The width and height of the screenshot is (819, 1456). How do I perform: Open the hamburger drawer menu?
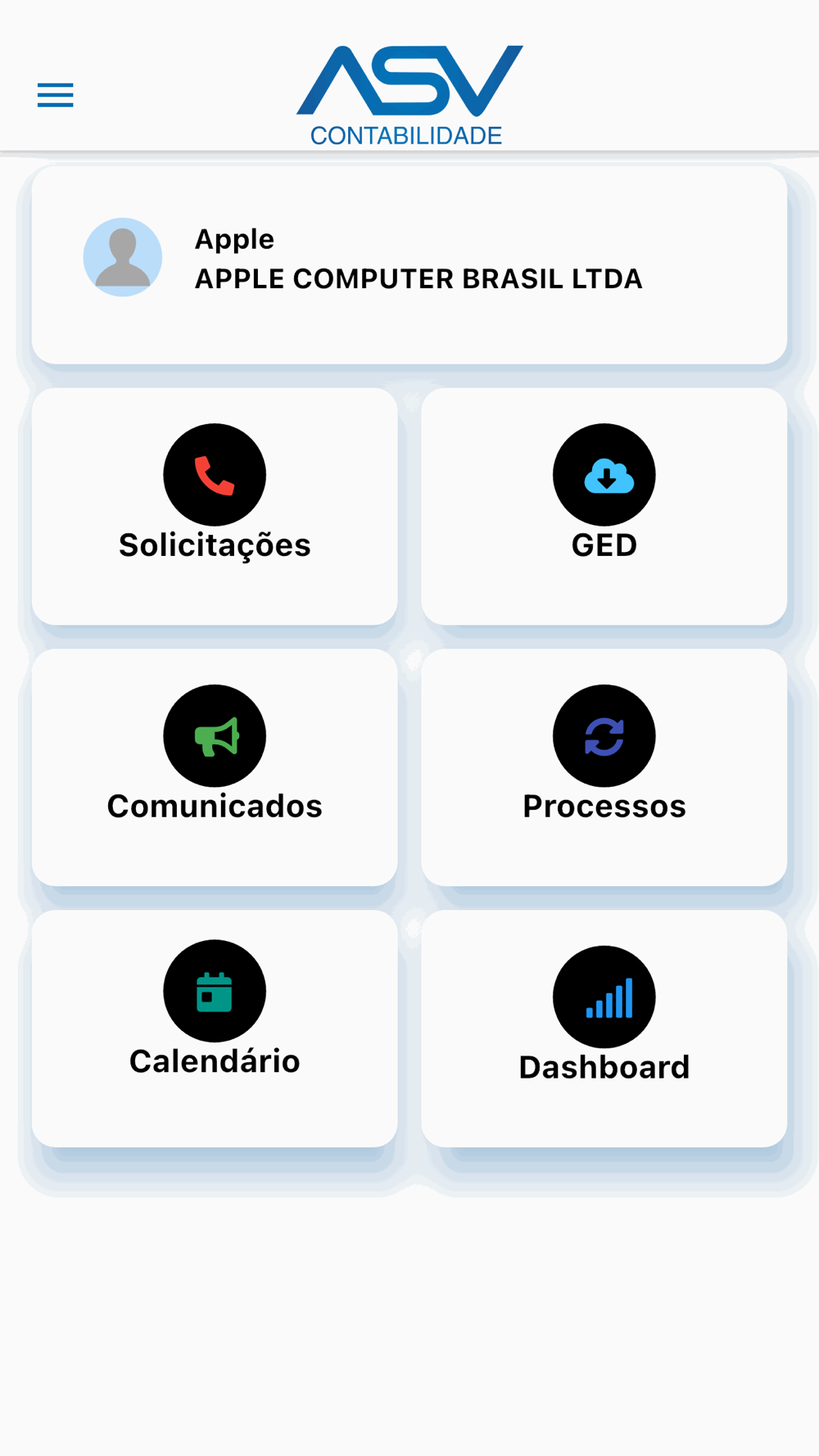tap(56, 95)
